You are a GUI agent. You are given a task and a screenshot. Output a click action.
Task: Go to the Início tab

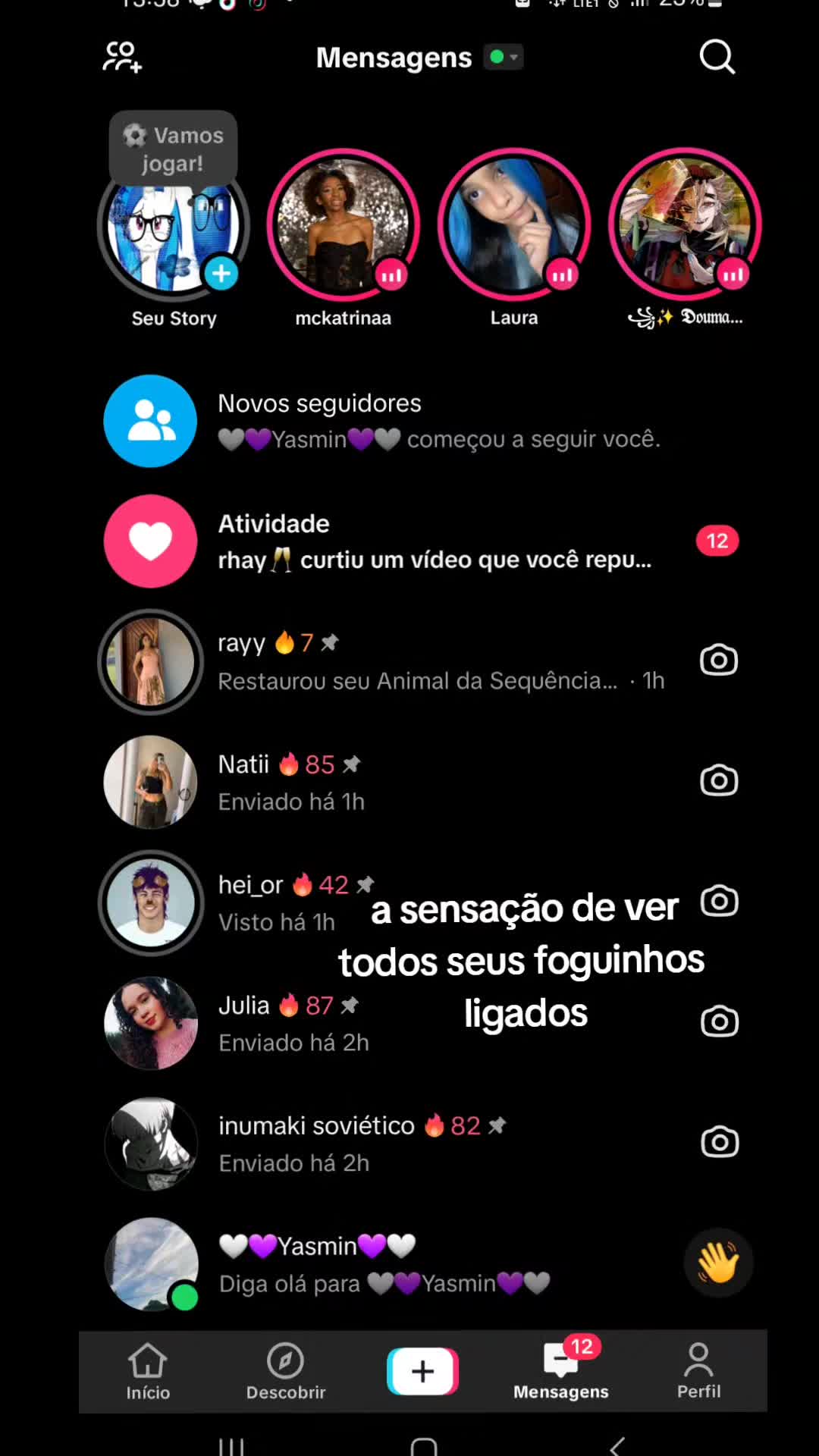click(x=148, y=1371)
